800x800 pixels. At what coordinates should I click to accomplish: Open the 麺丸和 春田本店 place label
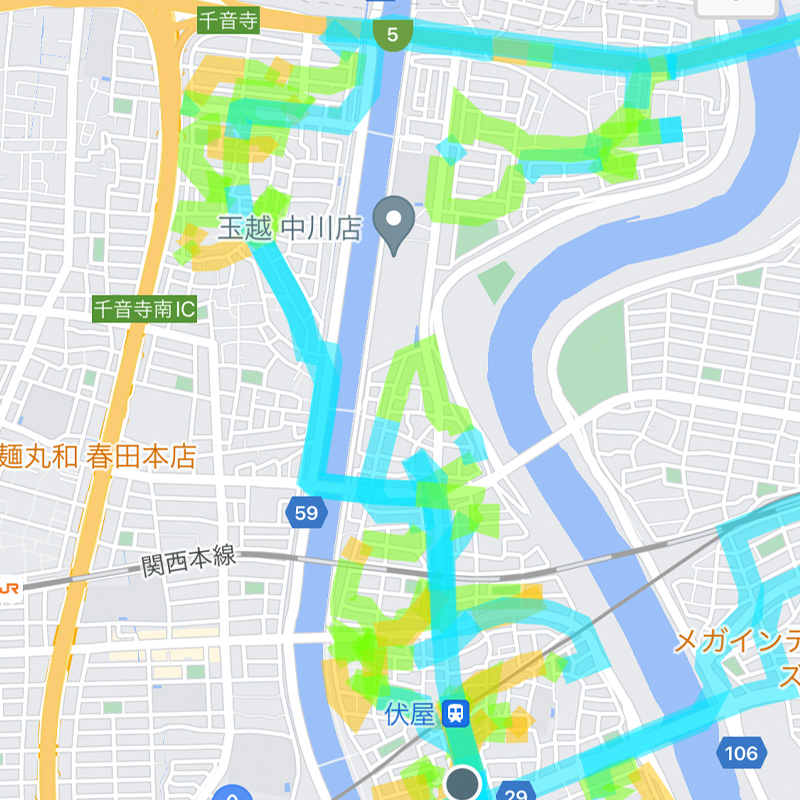click(x=97, y=457)
